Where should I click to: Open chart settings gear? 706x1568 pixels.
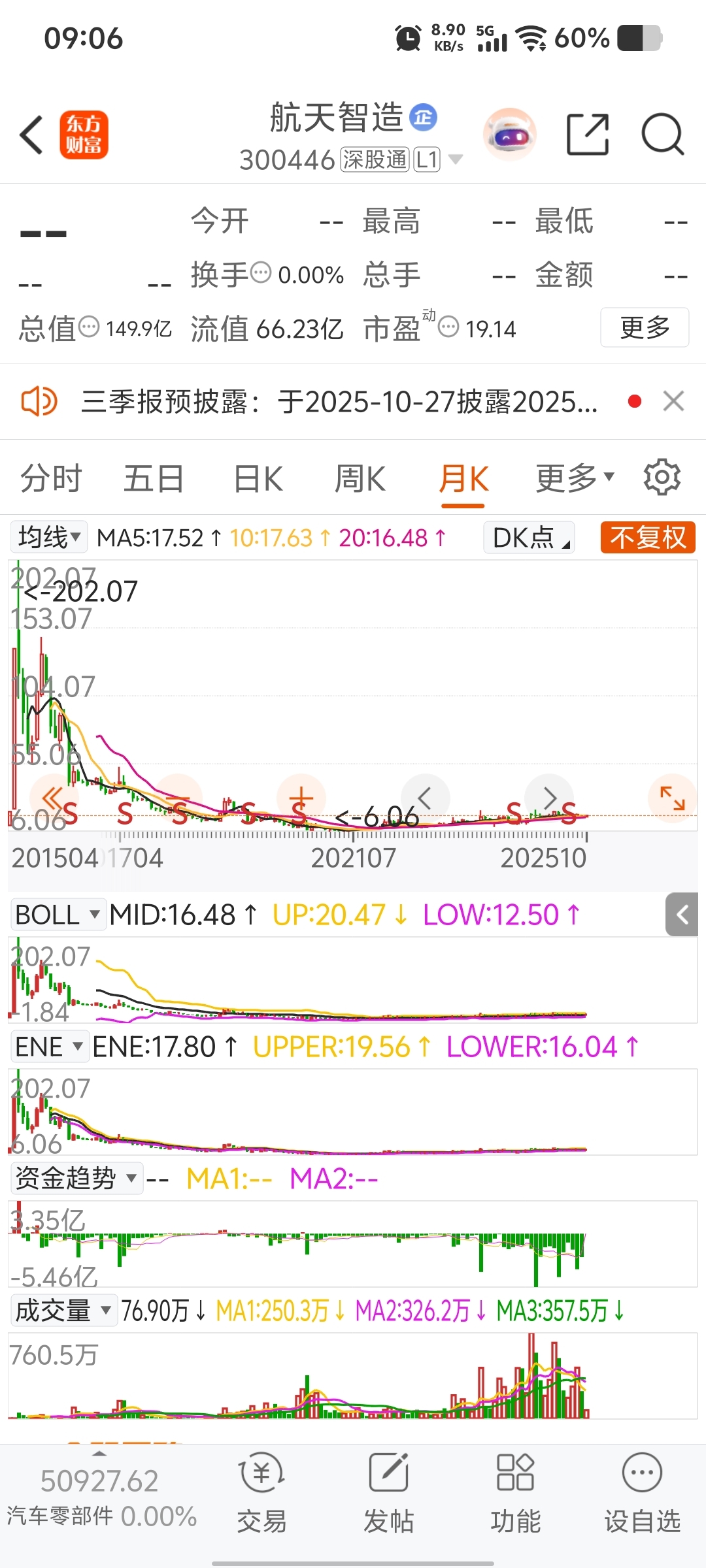pos(662,478)
